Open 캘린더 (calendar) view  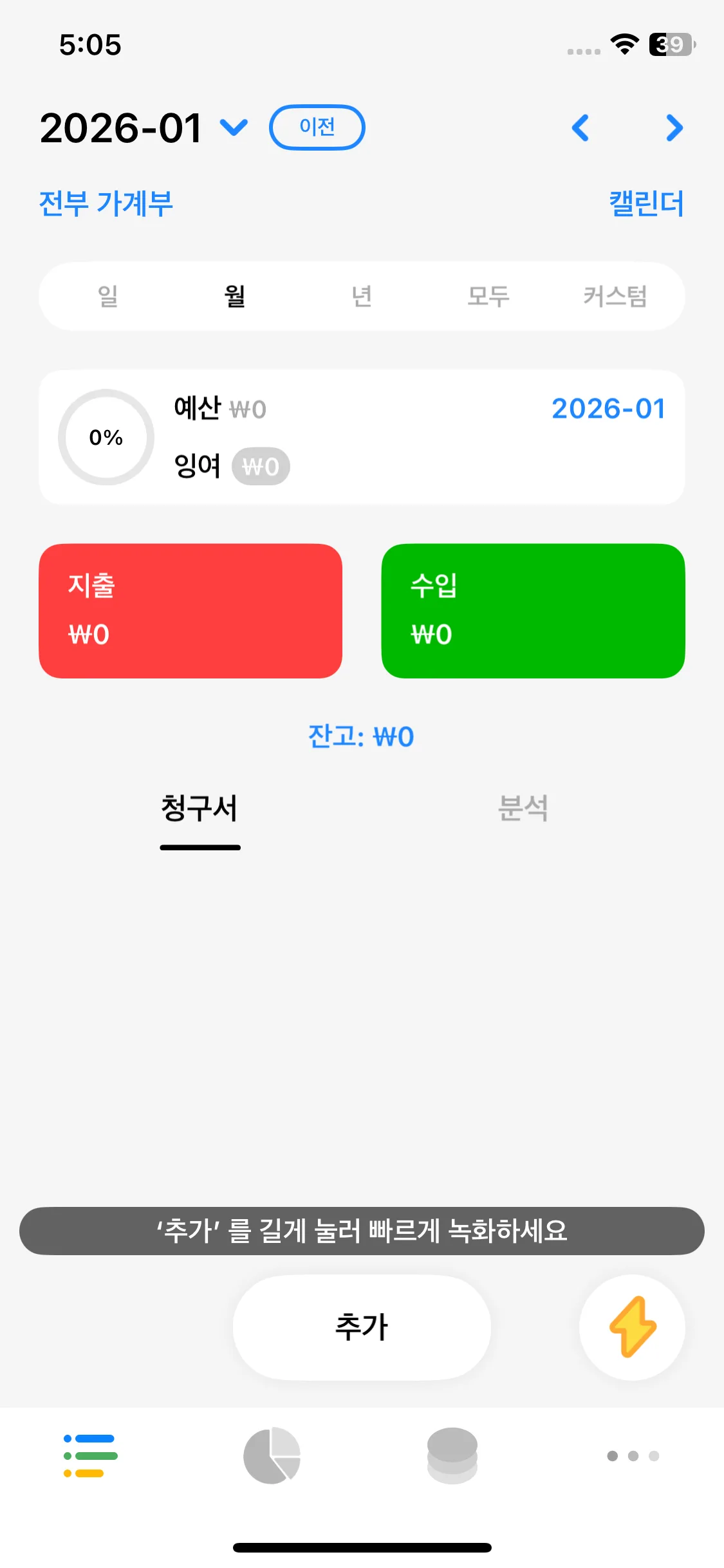[x=646, y=203]
